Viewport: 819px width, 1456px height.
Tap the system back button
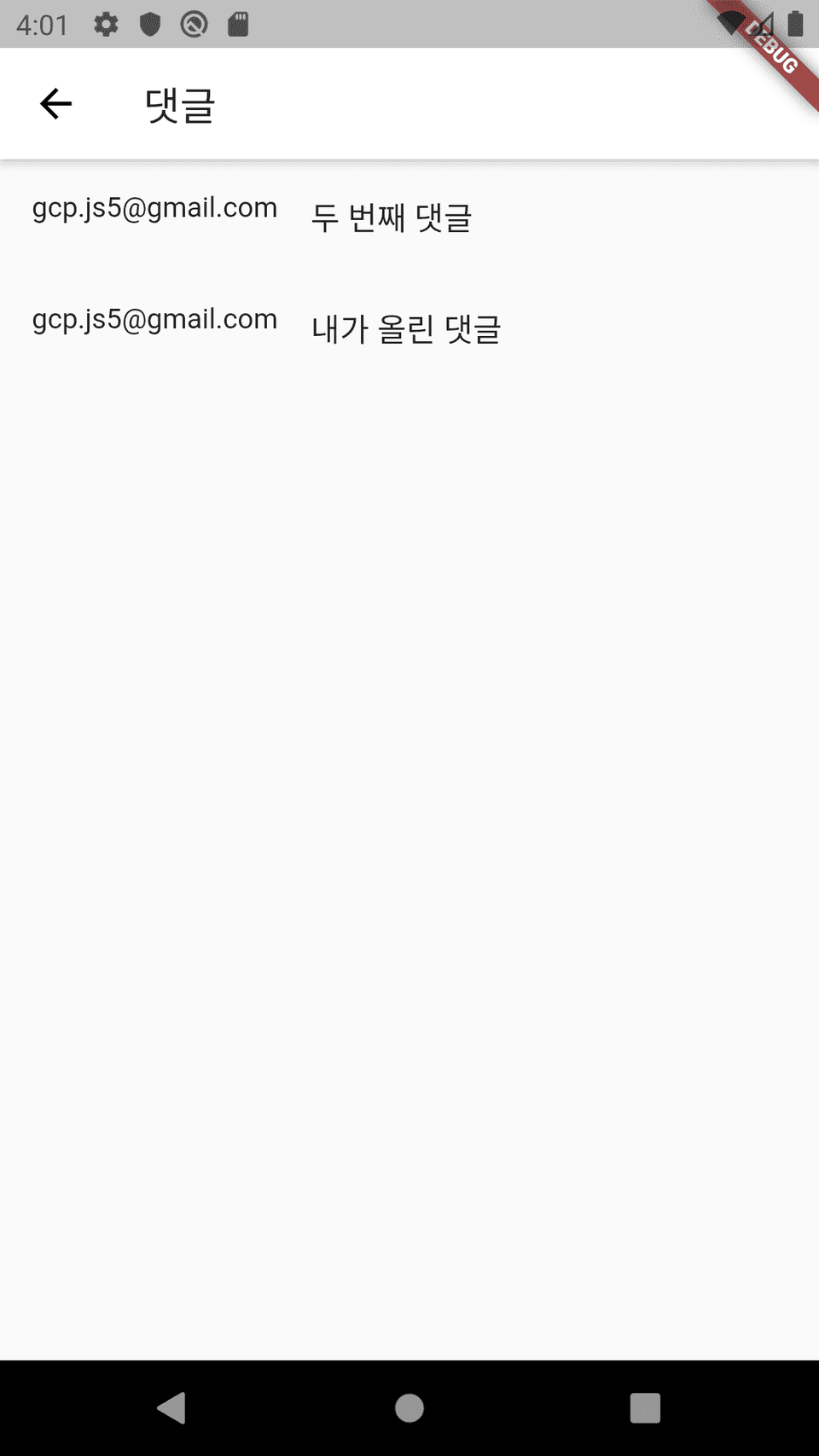point(171,1407)
